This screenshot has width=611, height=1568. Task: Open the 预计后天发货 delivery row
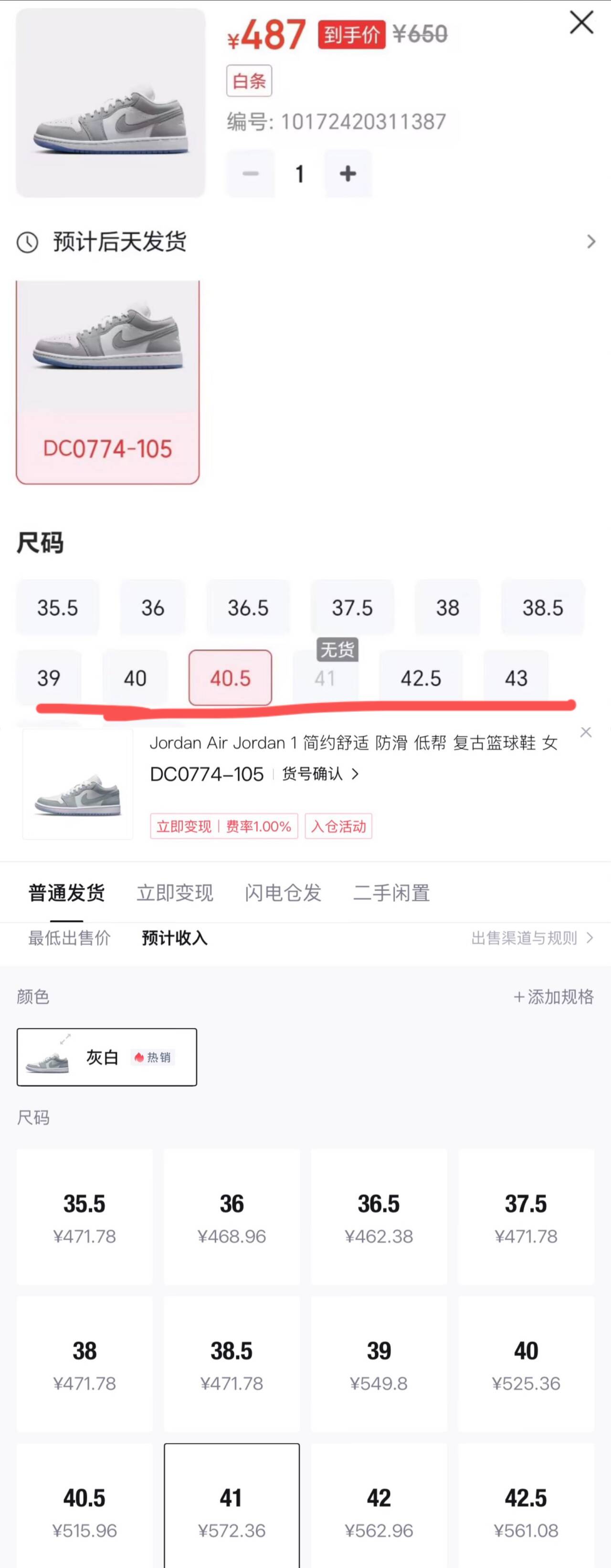[305, 242]
